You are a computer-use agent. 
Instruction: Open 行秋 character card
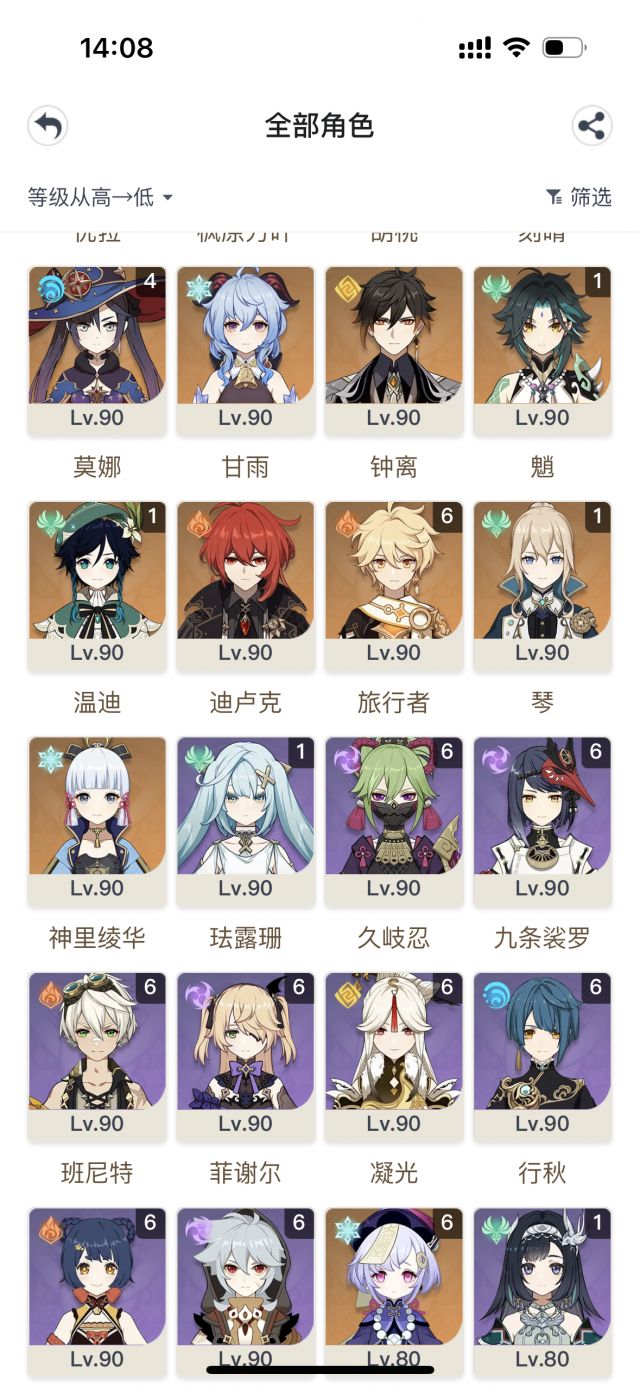pos(542,1056)
